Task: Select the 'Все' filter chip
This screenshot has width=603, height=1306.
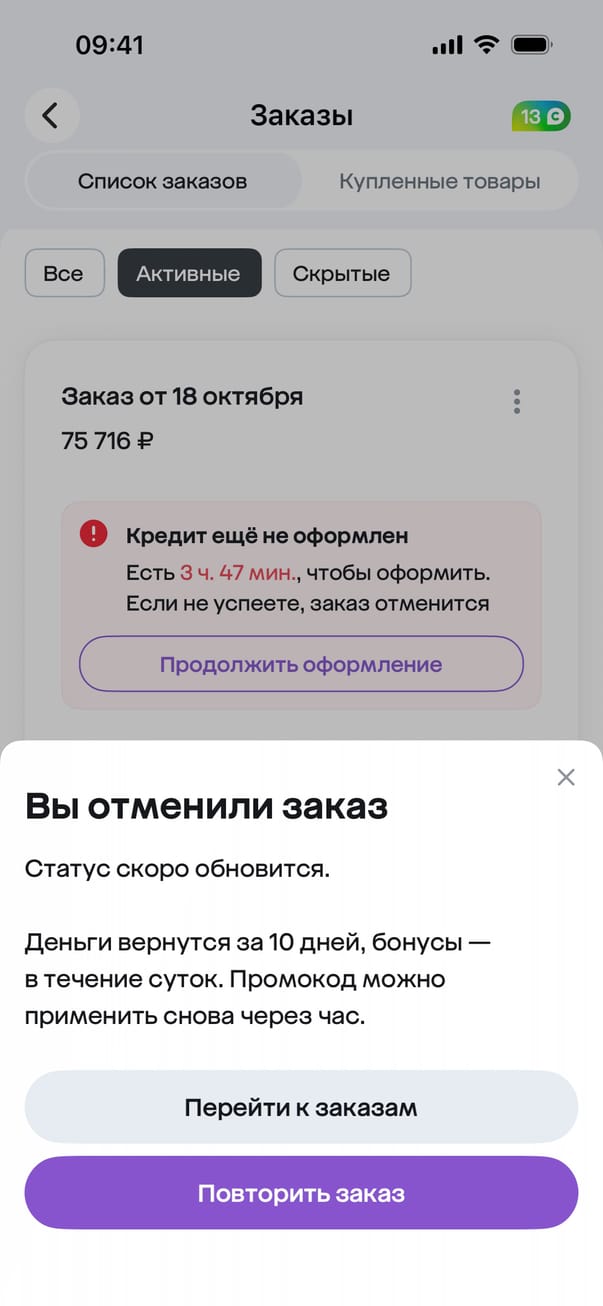Action: point(64,273)
